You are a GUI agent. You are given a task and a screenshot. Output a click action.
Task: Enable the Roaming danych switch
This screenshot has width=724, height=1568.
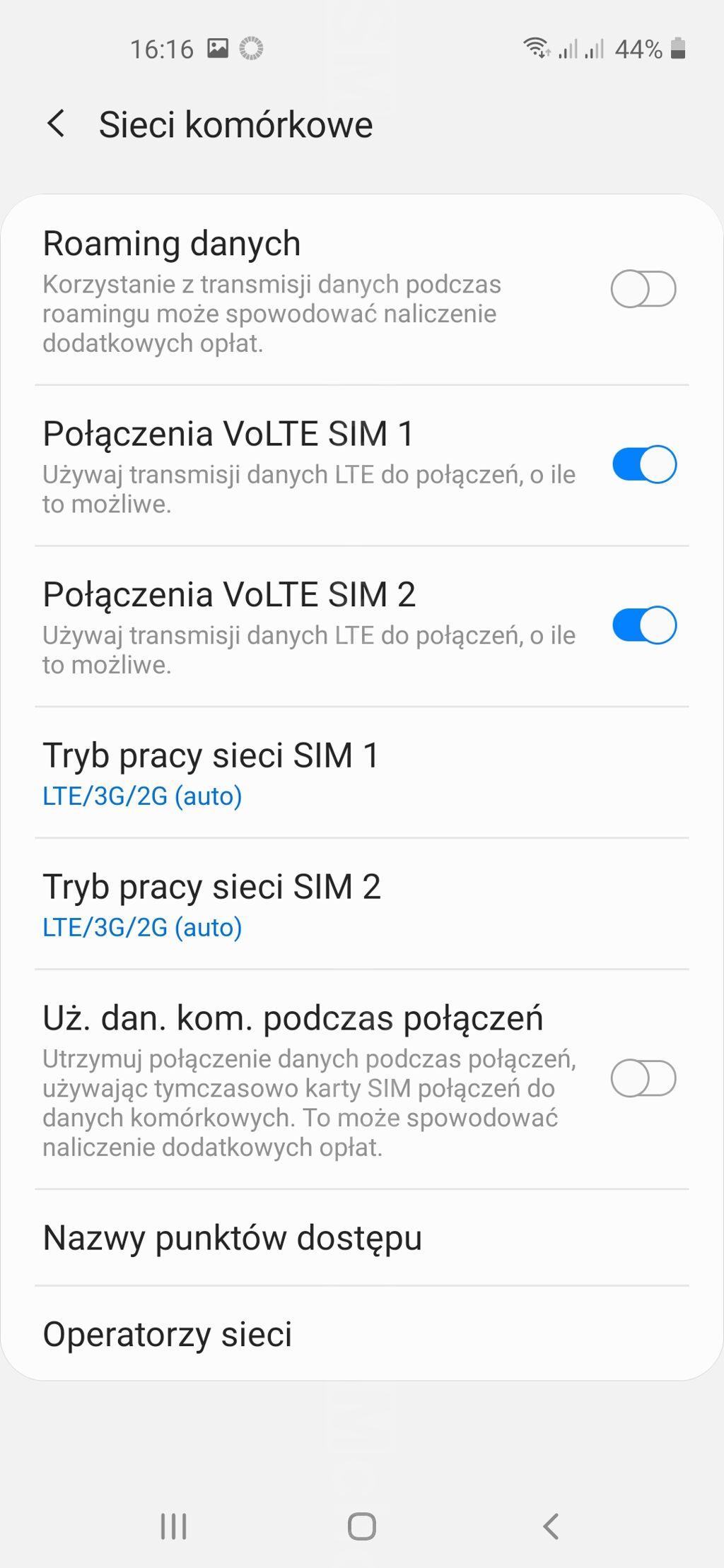coord(643,289)
